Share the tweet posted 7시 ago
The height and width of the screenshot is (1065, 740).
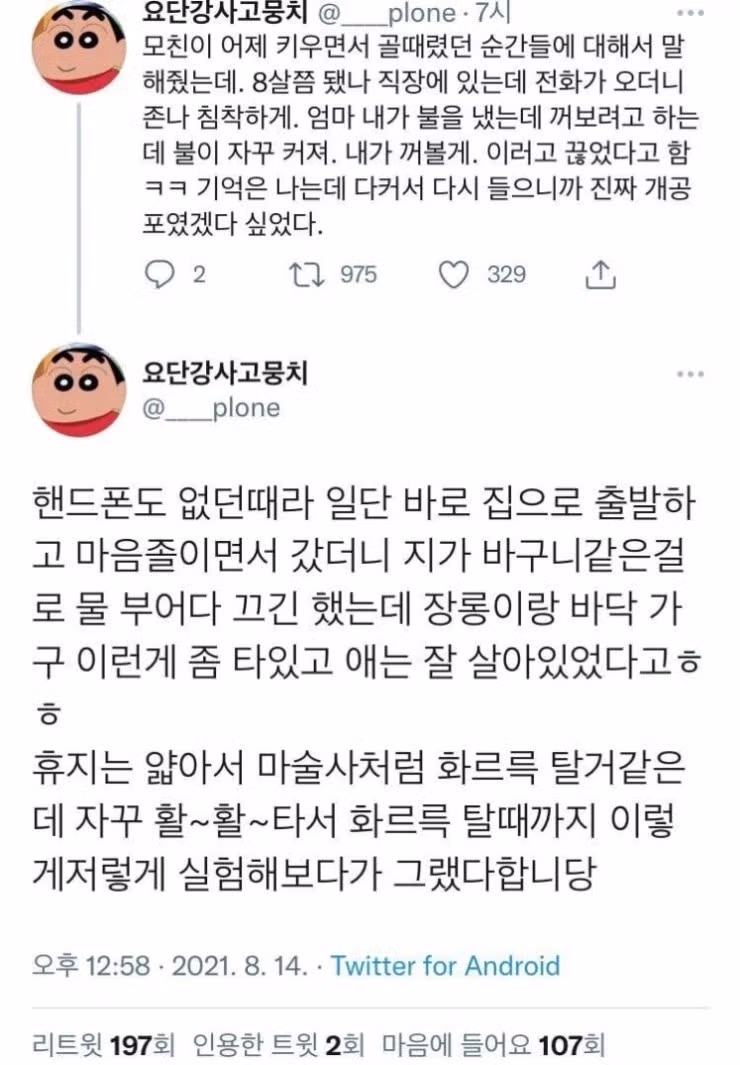[598, 274]
